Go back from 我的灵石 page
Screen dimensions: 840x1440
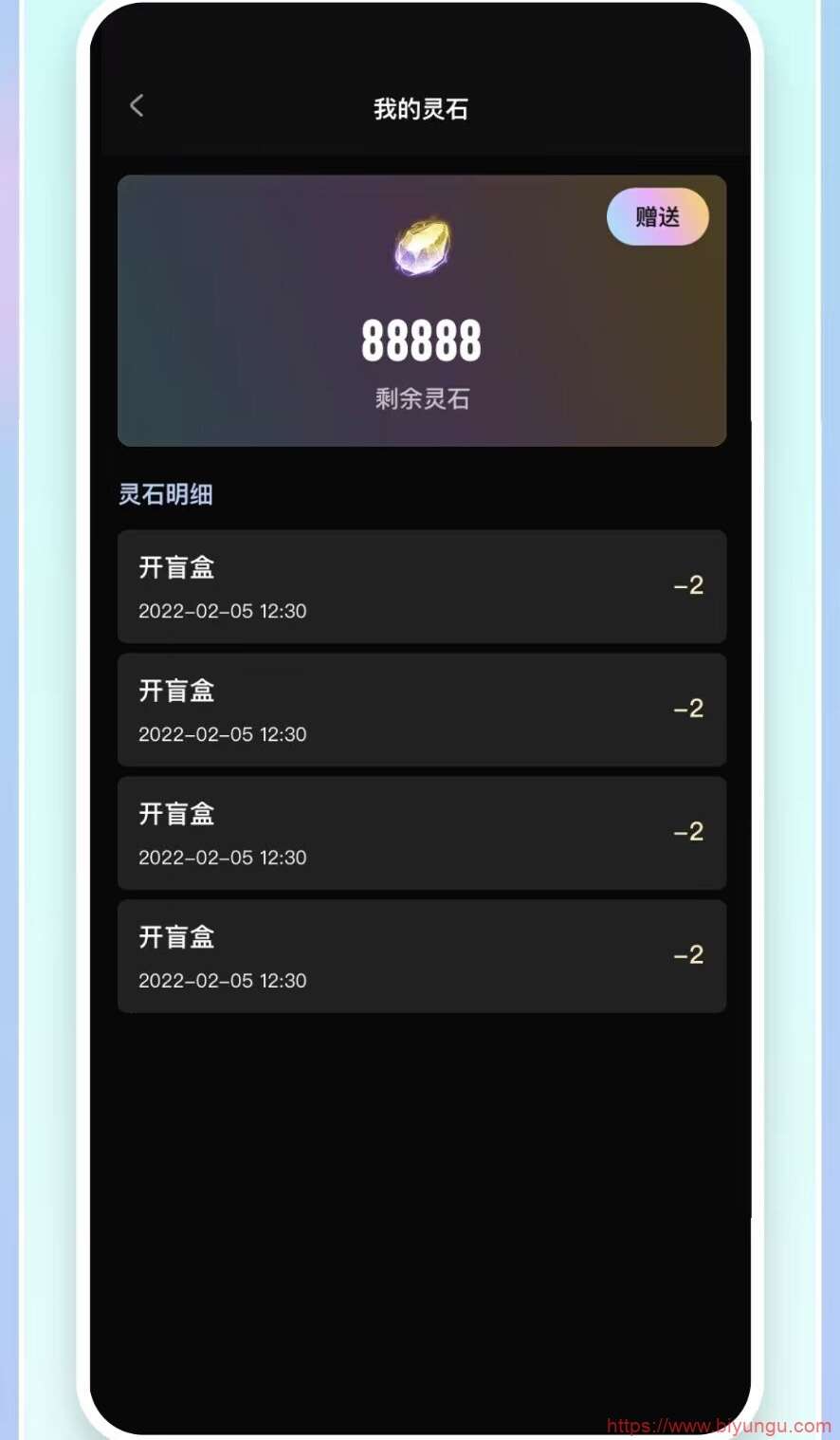(x=137, y=105)
